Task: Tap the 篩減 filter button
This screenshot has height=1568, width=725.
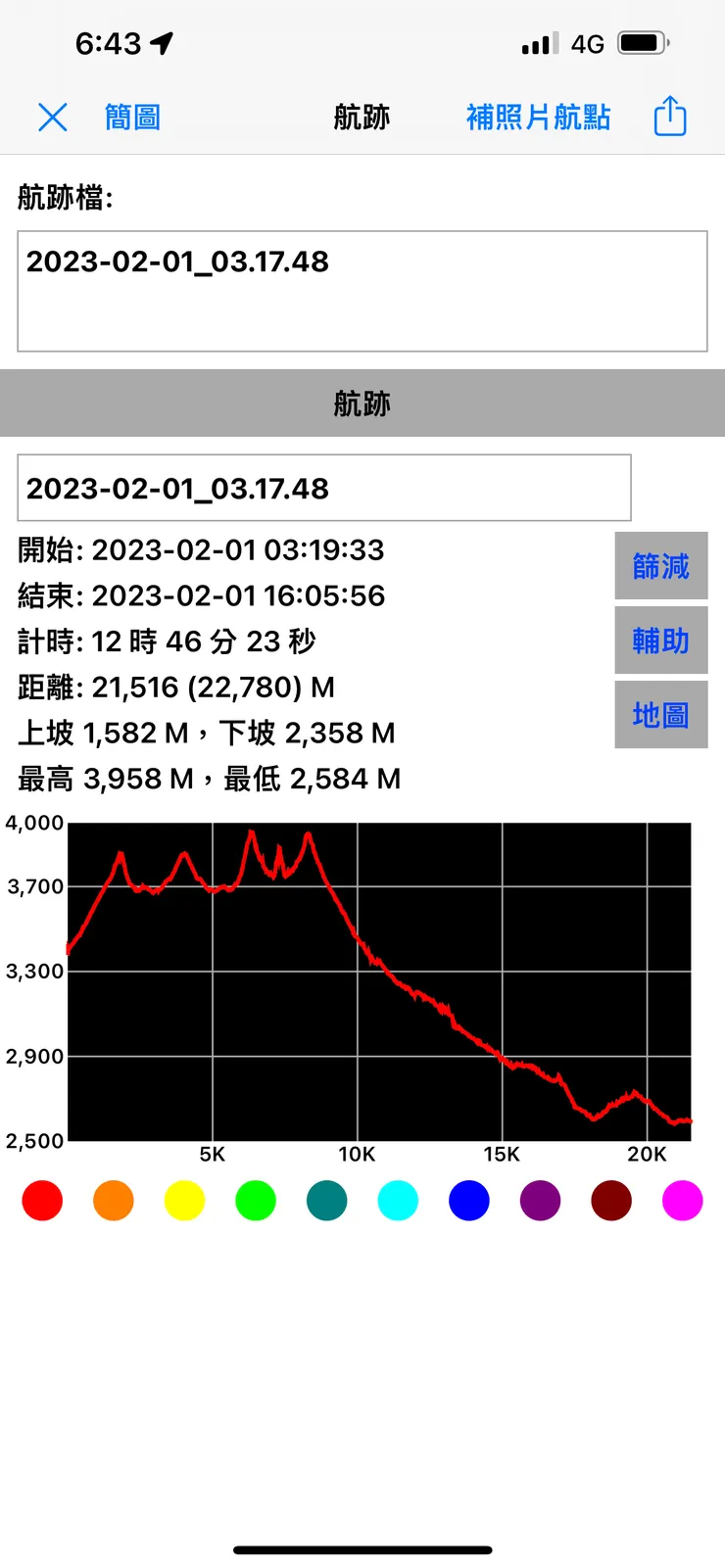Action: (660, 566)
